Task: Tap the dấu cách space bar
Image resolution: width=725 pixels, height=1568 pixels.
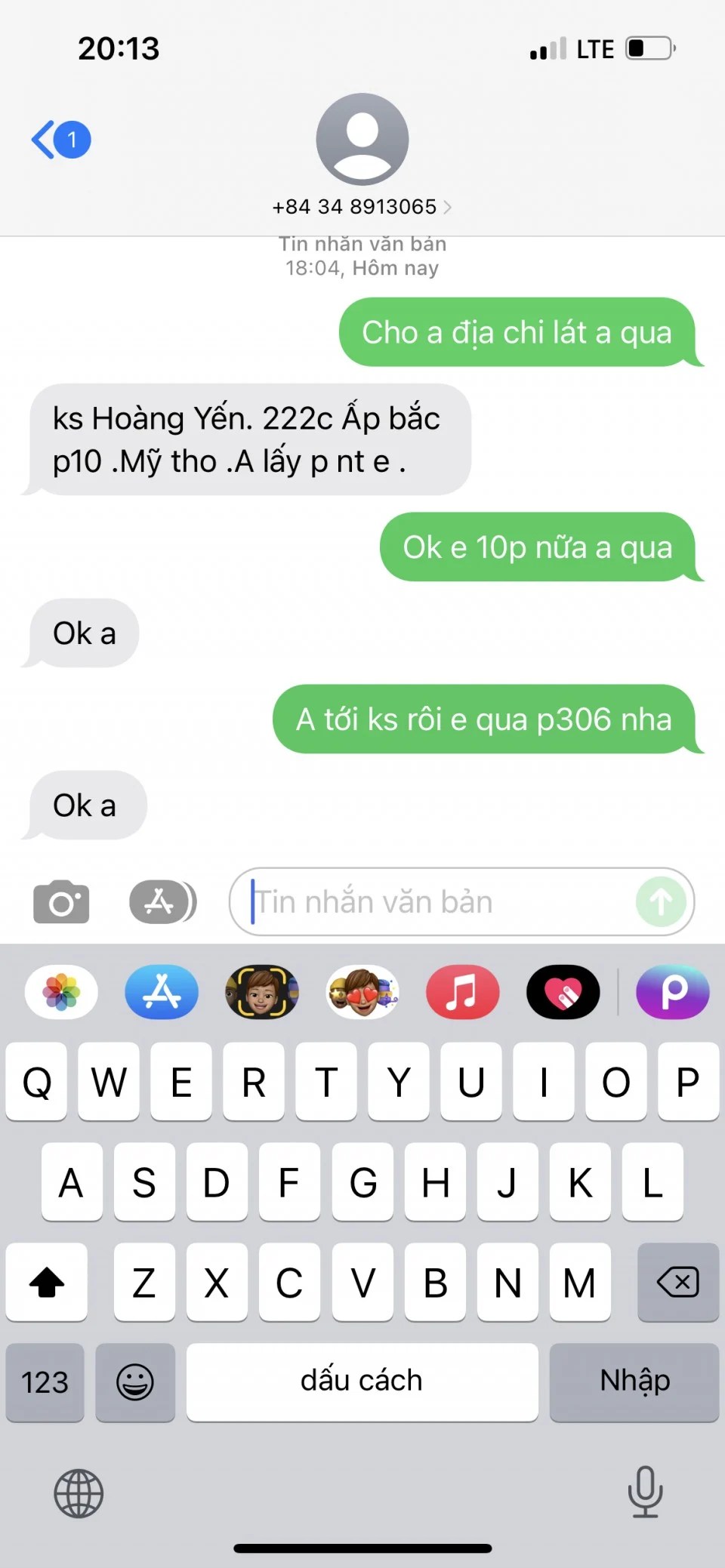Action: 362,1382
